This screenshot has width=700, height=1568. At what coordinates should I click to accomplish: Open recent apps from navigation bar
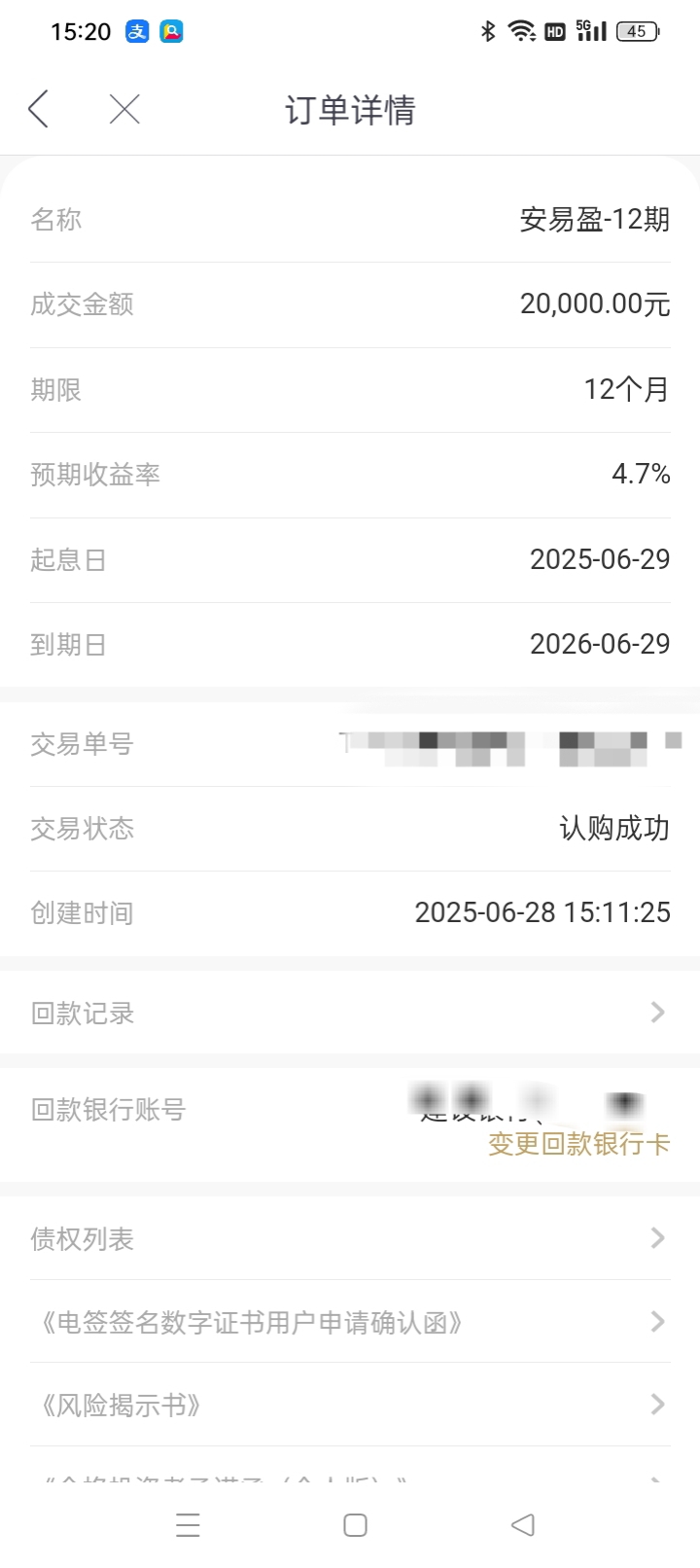[188, 1524]
